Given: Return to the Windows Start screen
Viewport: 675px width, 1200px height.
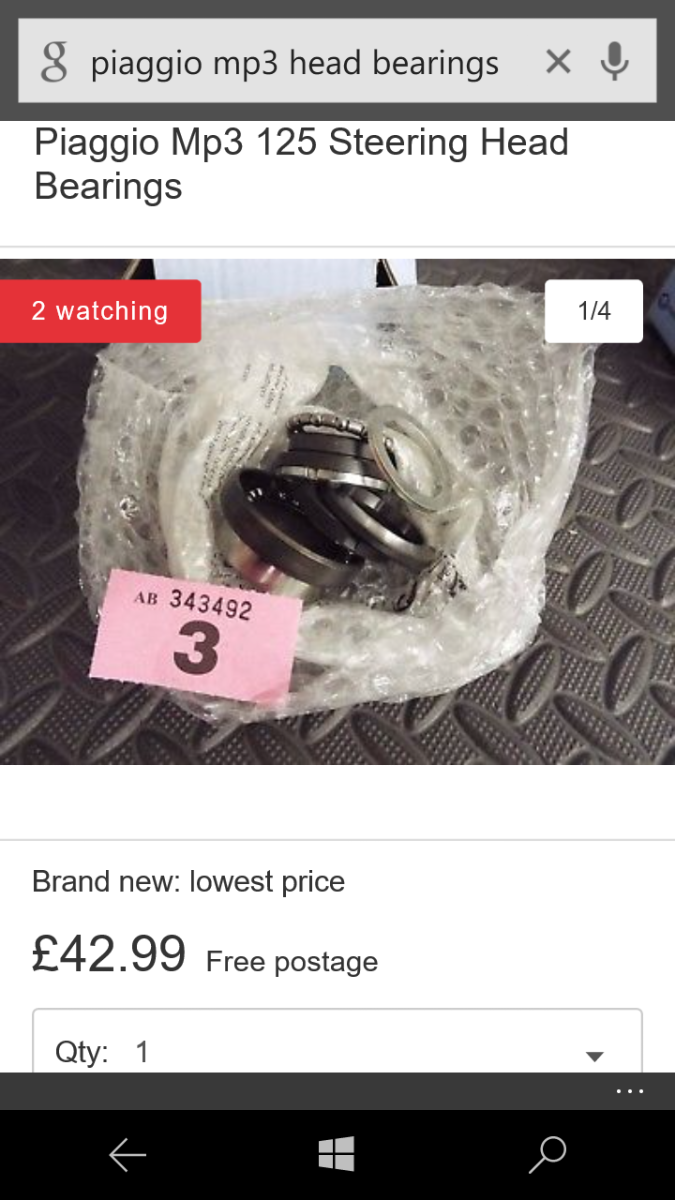Looking at the screenshot, I should 337,1155.
